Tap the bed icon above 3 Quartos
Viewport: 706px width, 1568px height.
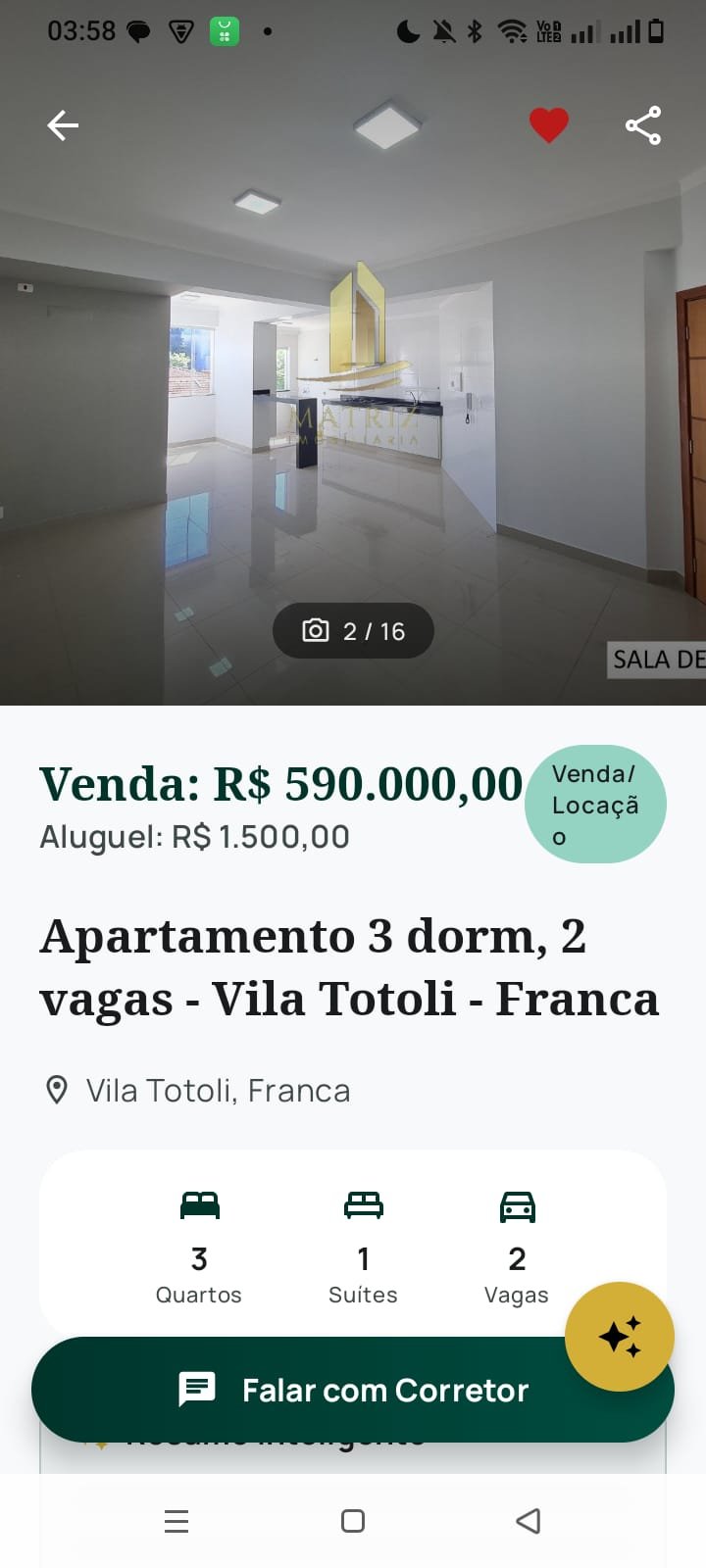click(x=198, y=1204)
